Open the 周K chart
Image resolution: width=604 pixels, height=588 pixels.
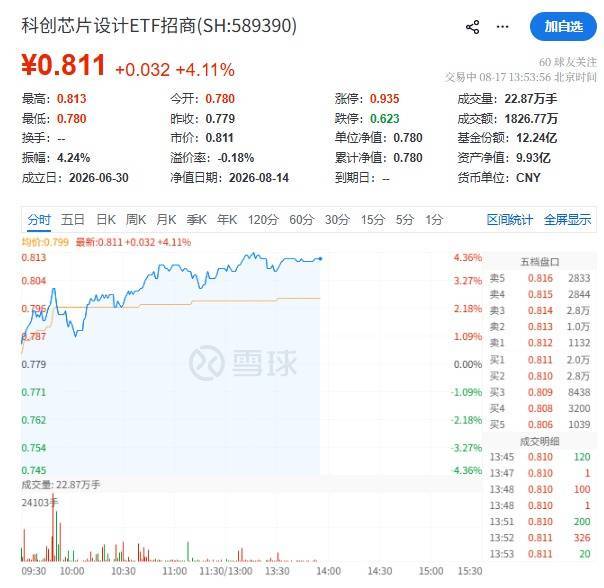pyautogui.click(x=136, y=220)
